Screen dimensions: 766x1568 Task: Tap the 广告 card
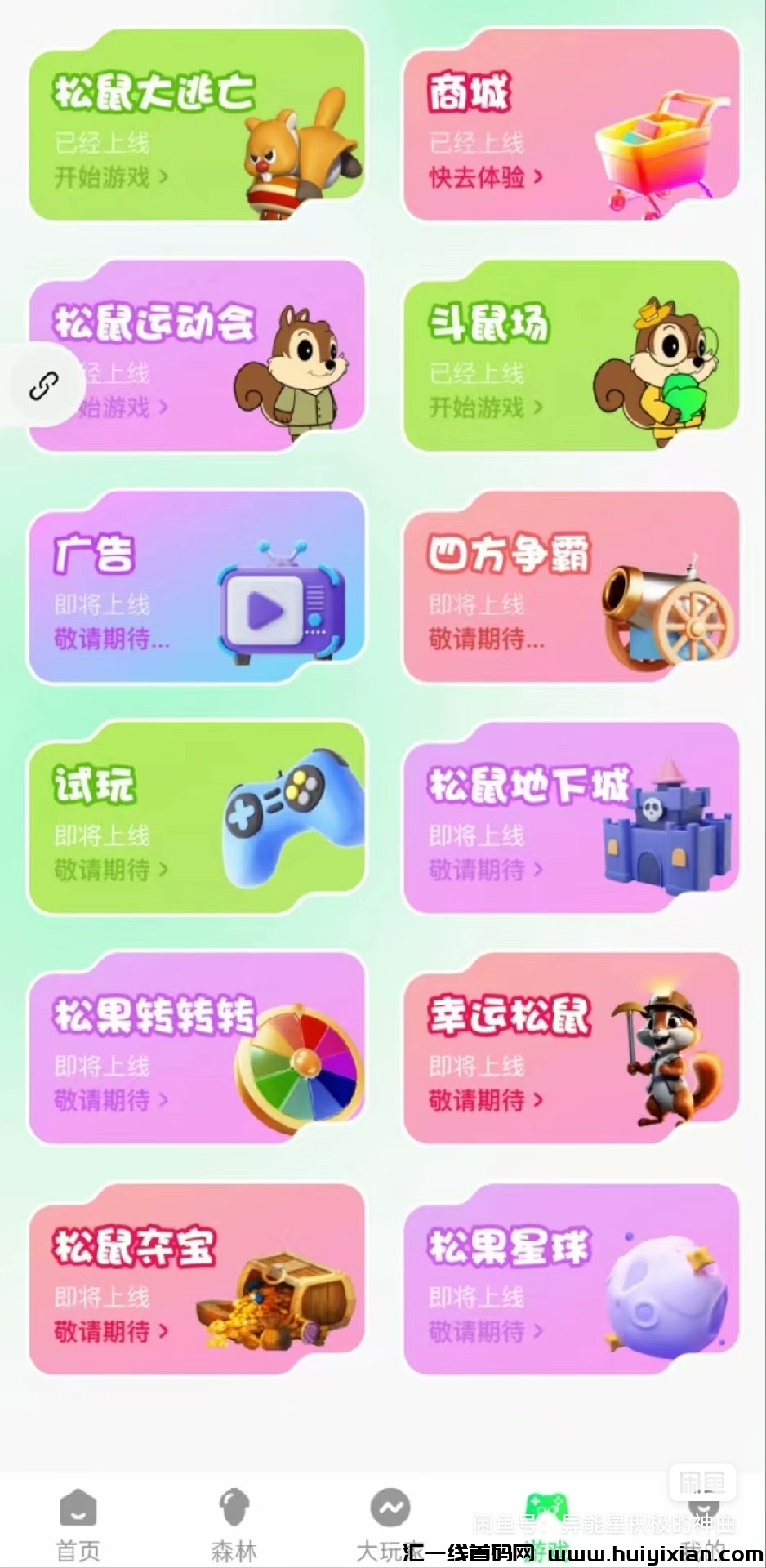pos(196,587)
